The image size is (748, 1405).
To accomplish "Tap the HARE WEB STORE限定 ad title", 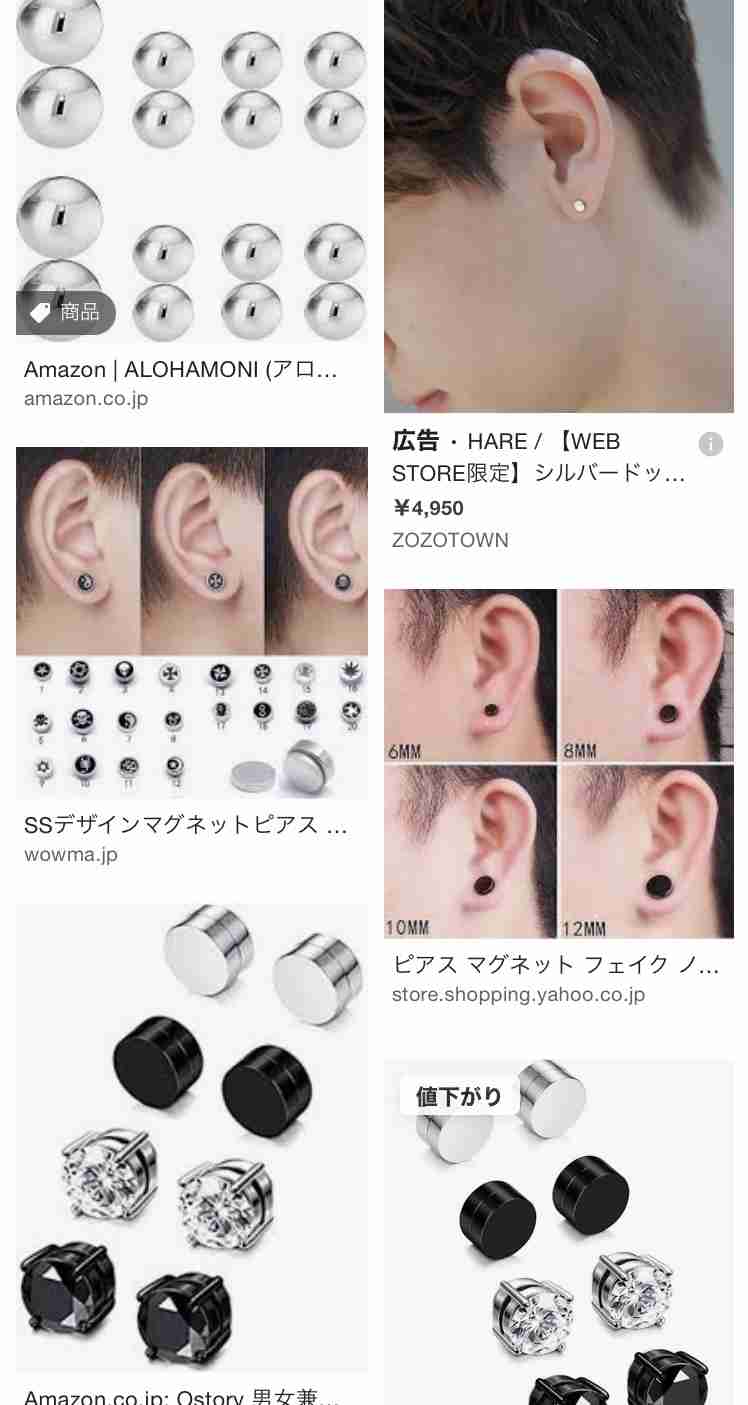I will tap(540, 457).
